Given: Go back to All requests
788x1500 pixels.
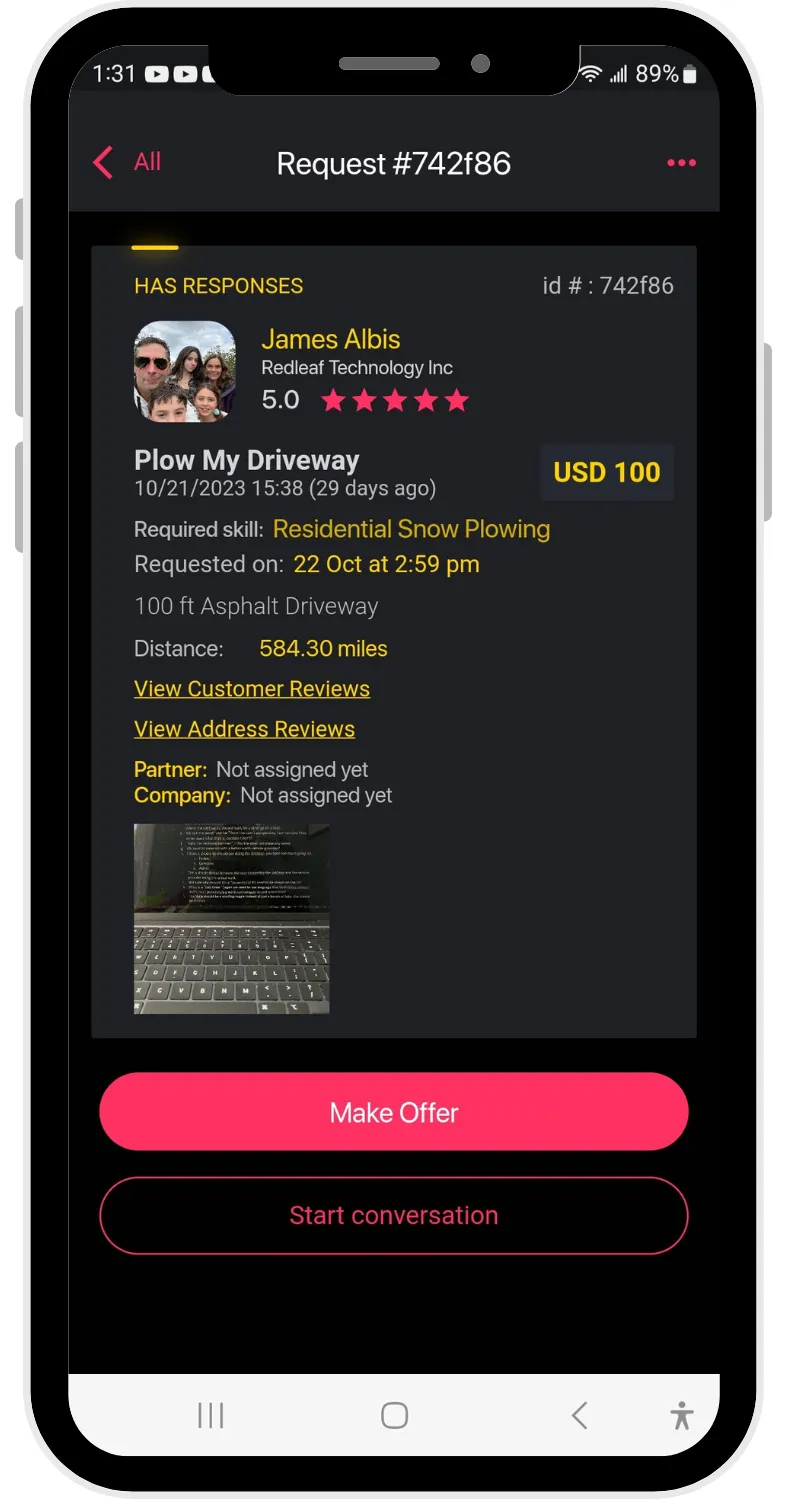Looking at the screenshot, I should [126, 162].
